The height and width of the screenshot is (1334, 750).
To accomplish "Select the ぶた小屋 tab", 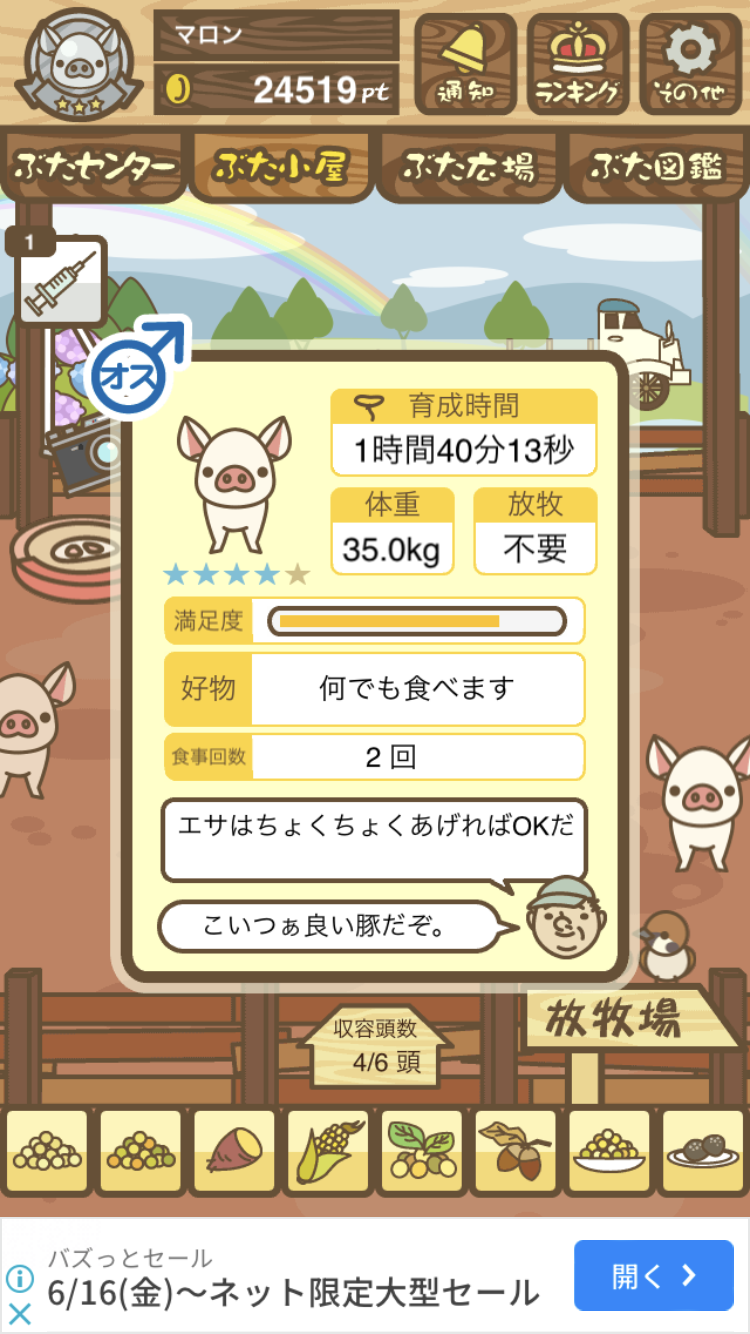I will (x=281, y=167).
